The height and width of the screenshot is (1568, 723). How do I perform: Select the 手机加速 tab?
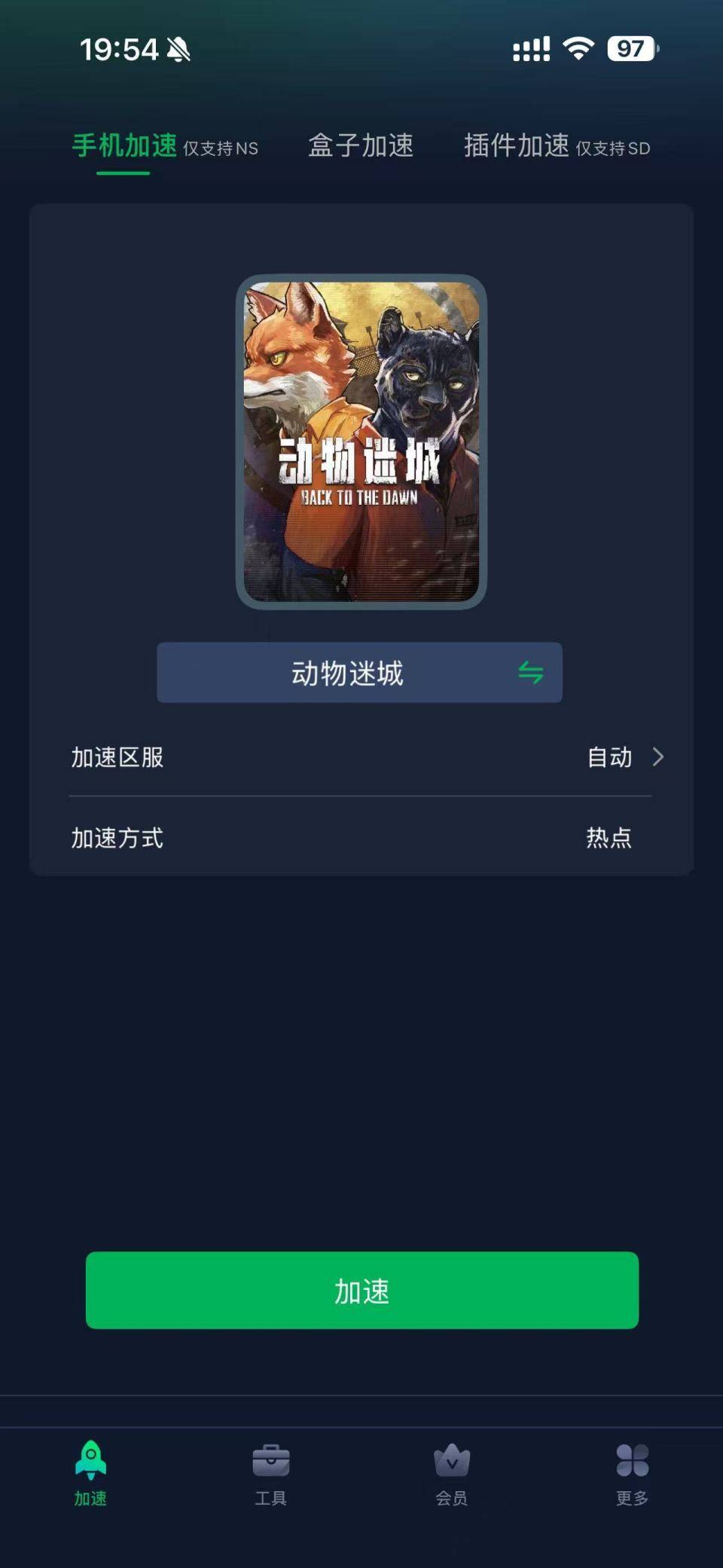tap(126, 148)
